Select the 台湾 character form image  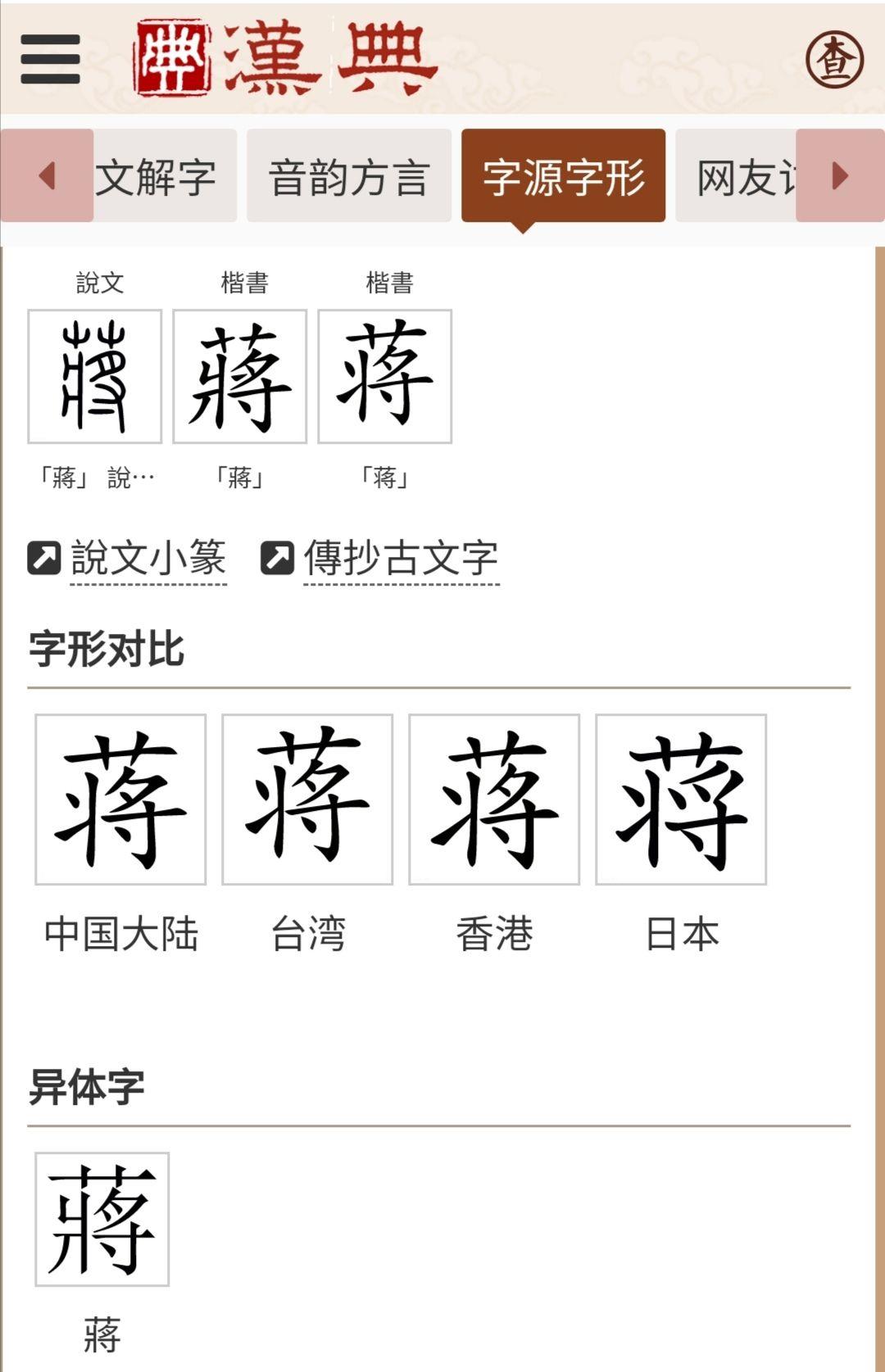(x=306, y=800)
